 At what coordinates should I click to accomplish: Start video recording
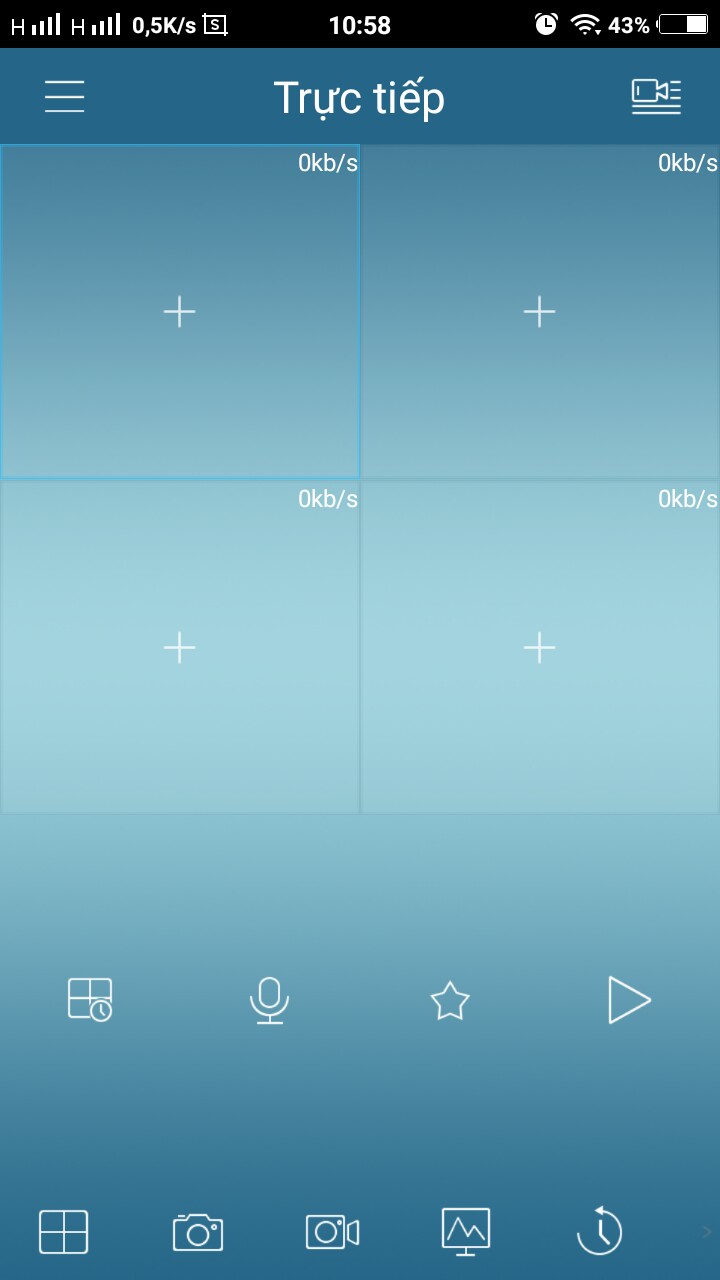(332, 1231)
